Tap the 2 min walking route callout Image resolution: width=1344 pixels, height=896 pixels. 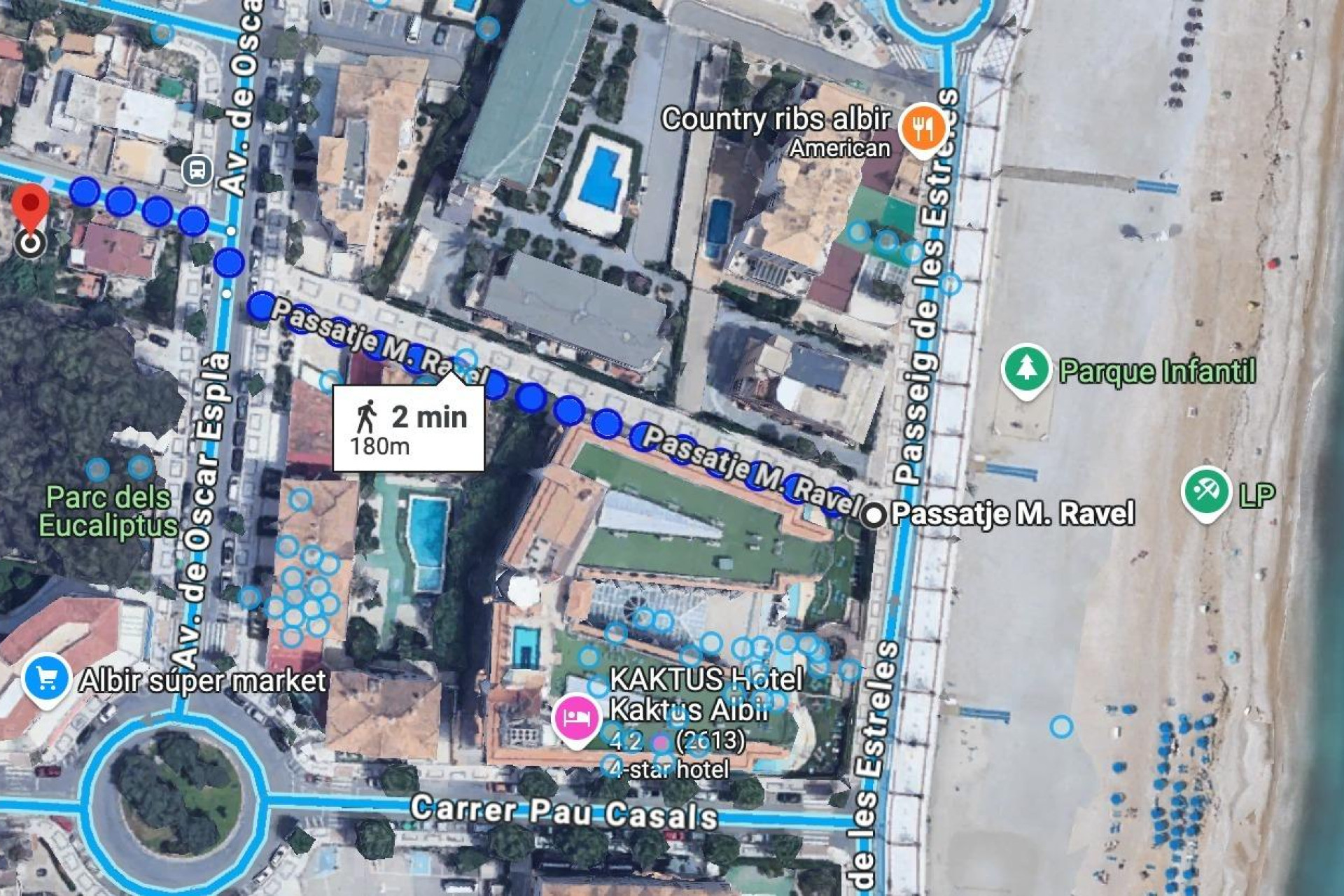coord(408,427)
